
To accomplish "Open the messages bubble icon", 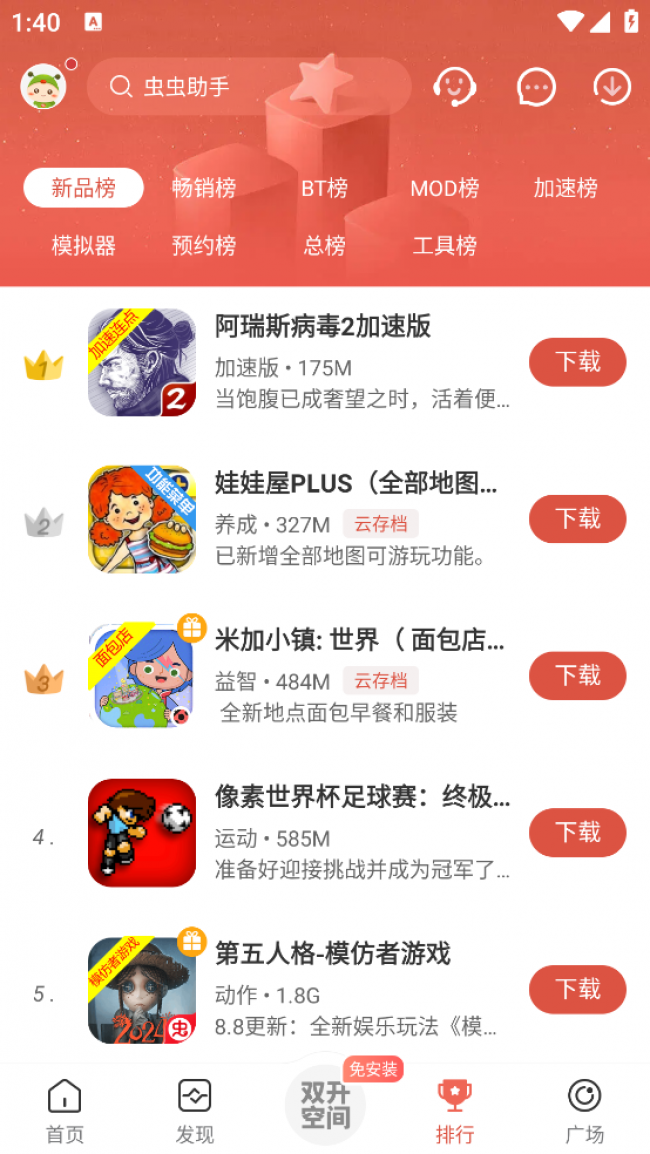I will pyautogui.click(x=536, y=87).
